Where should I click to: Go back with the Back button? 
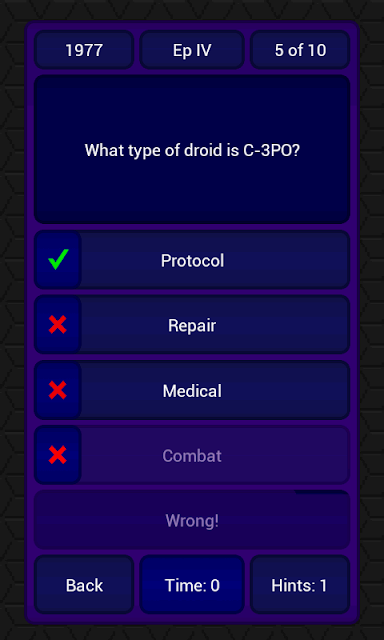click(84, 584)
